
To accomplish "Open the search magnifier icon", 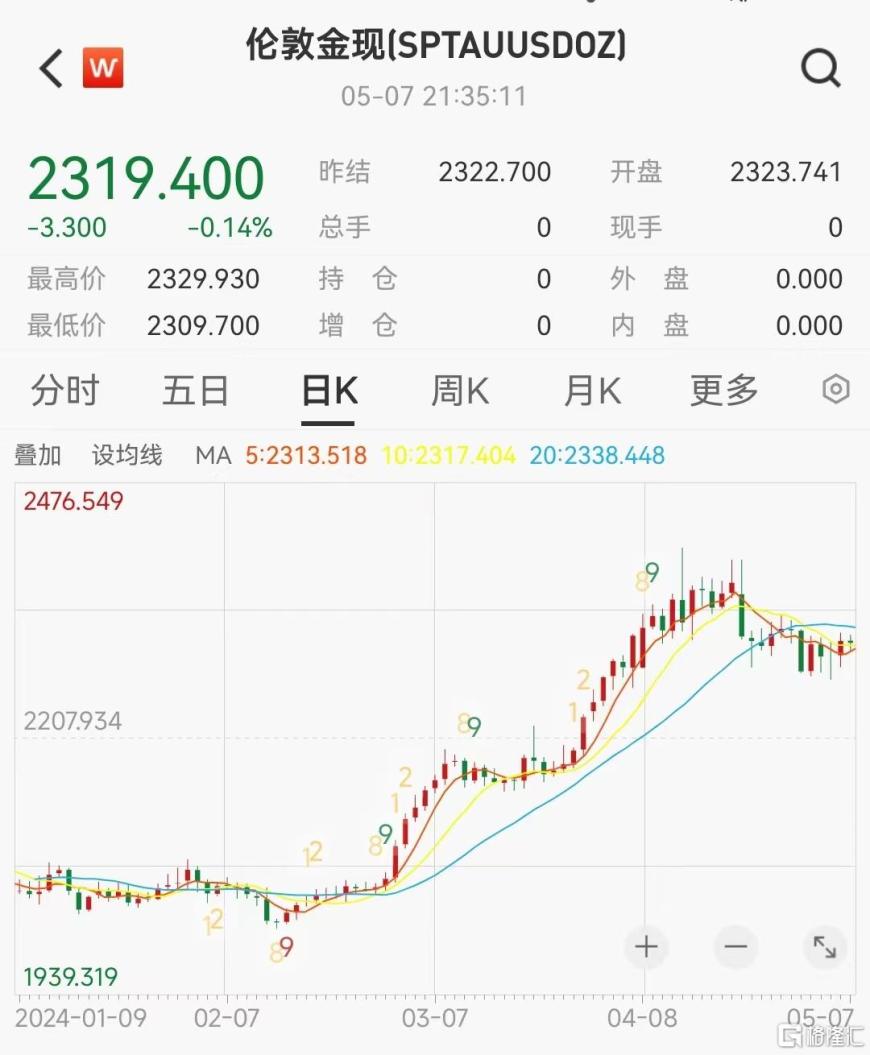I will click(821, 68).
